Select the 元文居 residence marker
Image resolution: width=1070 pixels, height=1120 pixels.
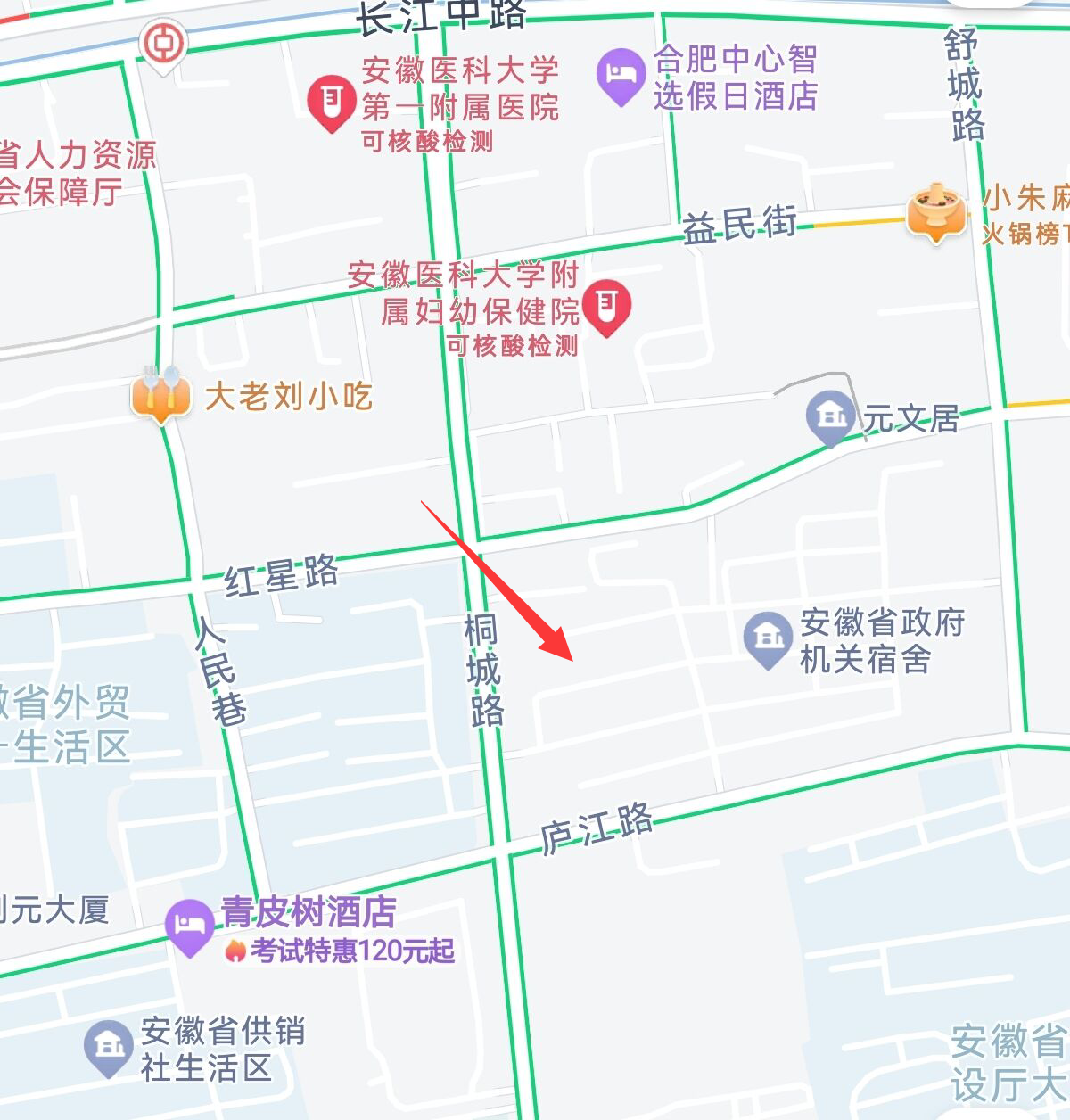tap(831, 416)
